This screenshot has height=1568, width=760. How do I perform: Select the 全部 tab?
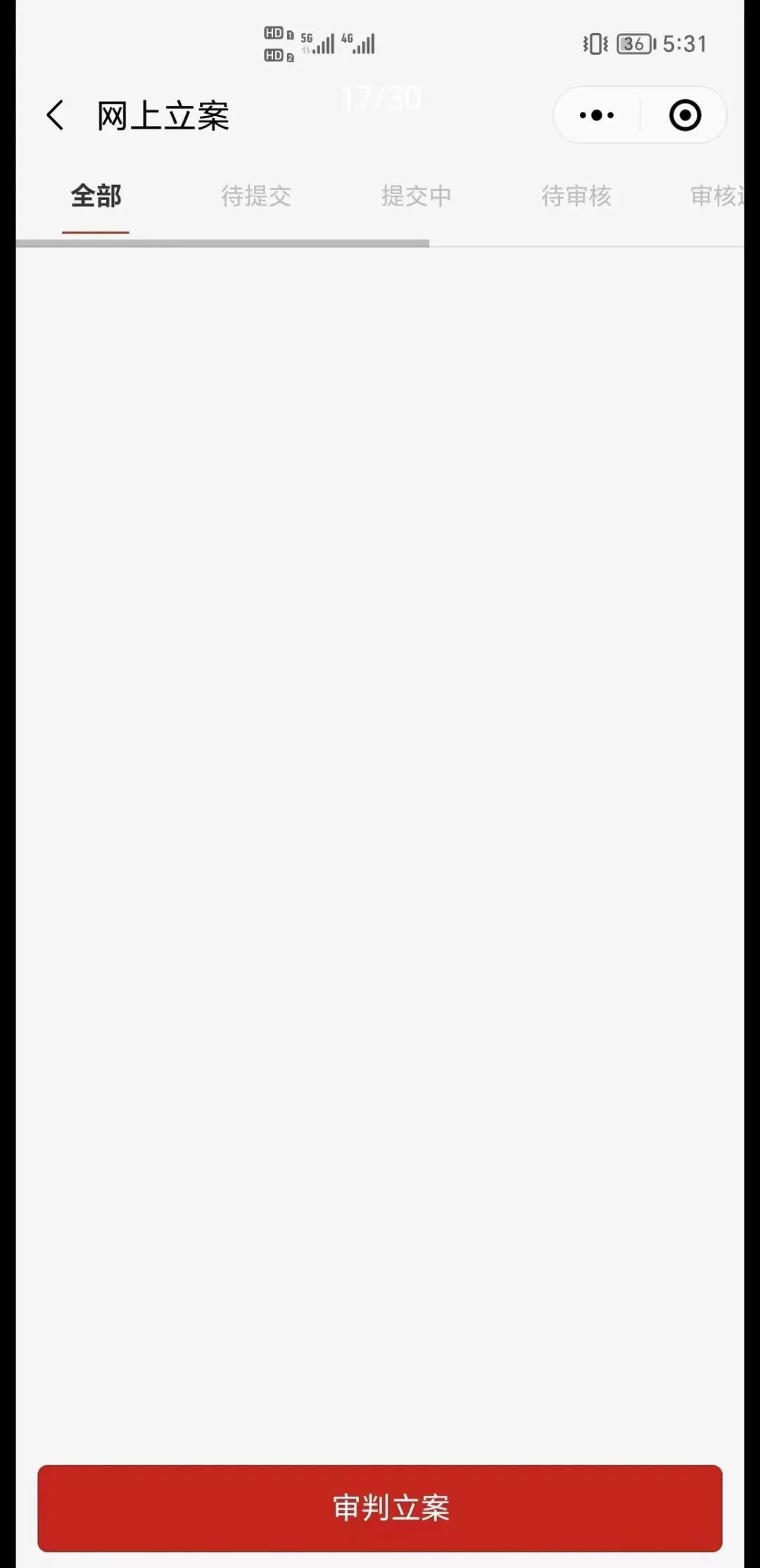click(96, 196)
